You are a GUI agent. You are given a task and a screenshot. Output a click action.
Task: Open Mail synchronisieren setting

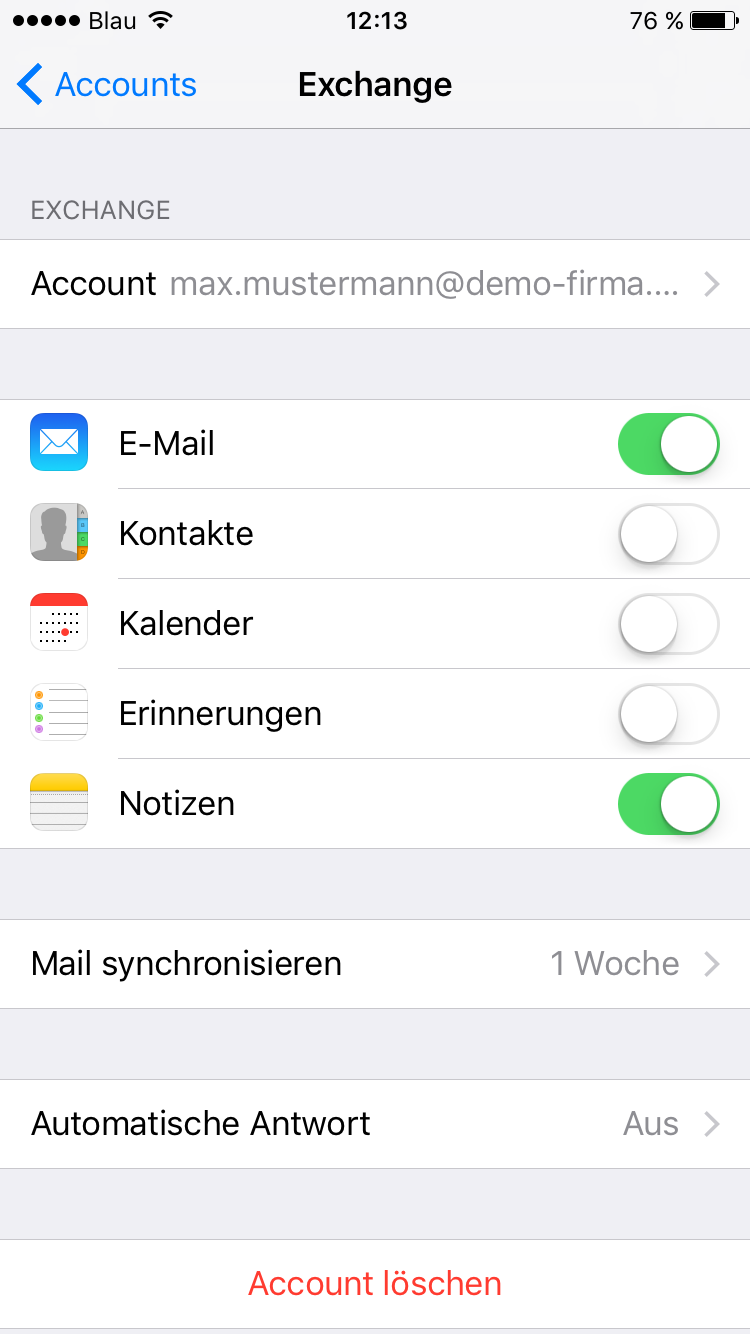375,964
